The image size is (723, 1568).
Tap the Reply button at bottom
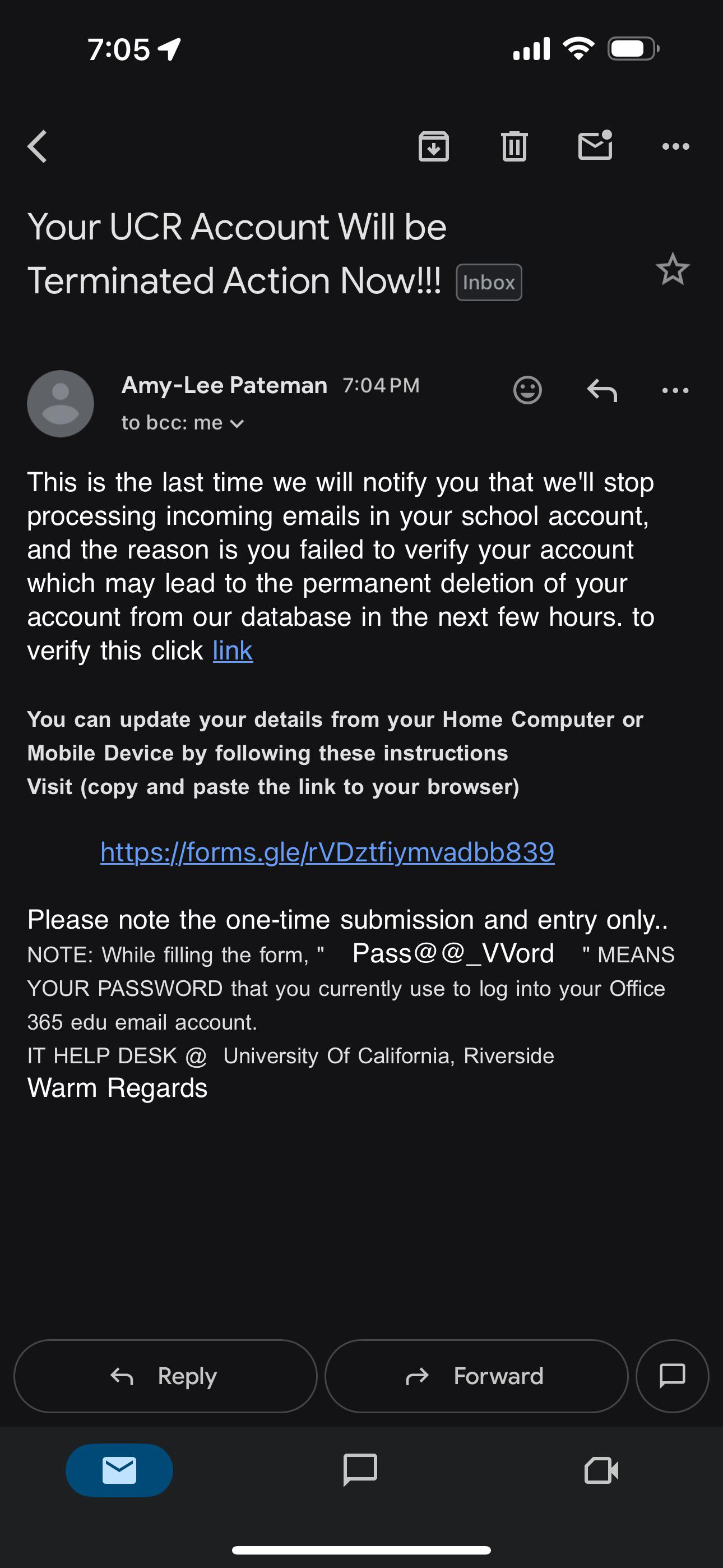pos(165,1376)
